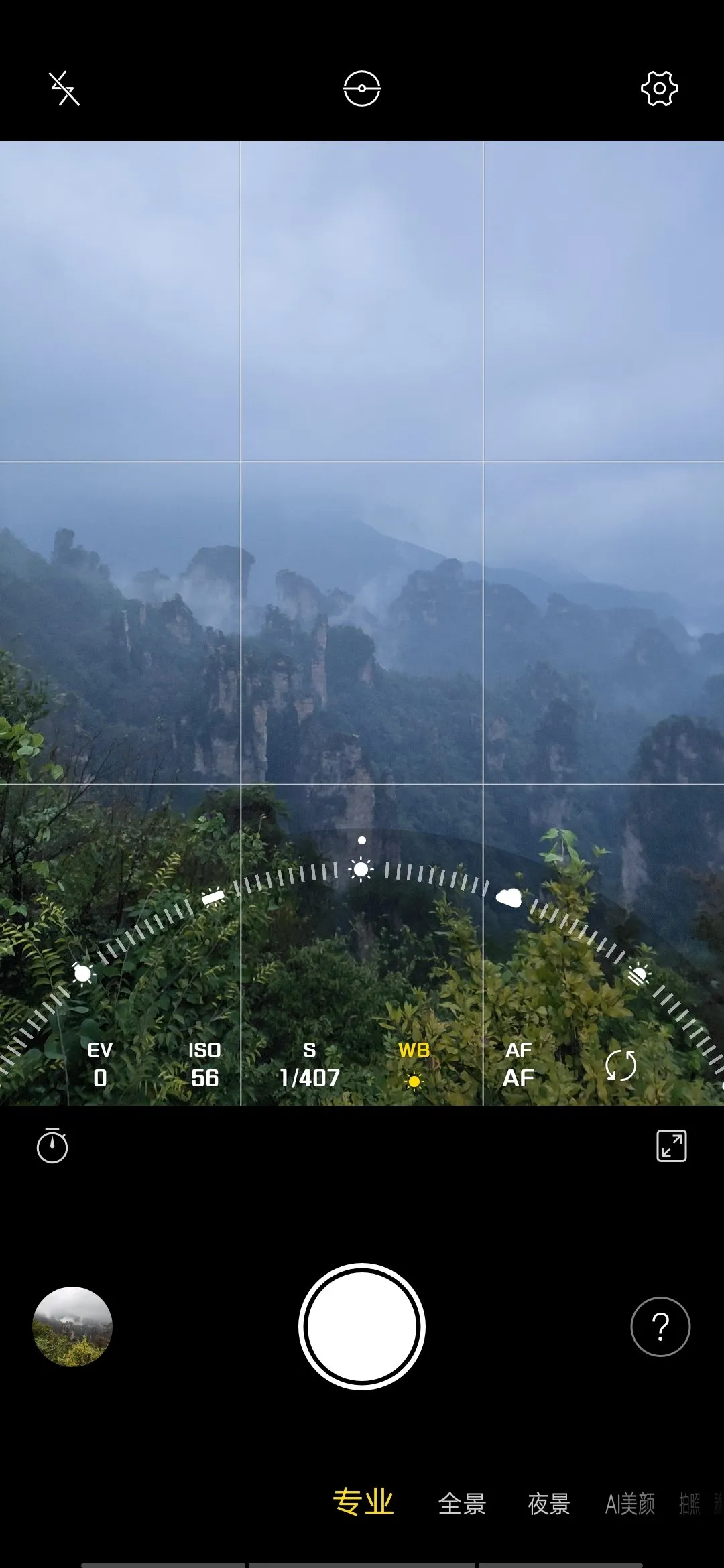Tap the horizon level icon
724x1568 pixels.
click(362, 88)
